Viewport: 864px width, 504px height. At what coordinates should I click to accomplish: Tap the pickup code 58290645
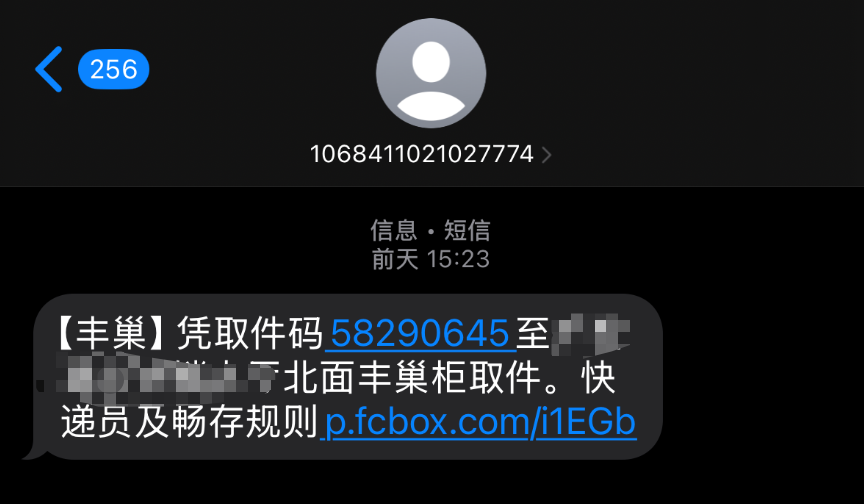[x=420, y=331]
